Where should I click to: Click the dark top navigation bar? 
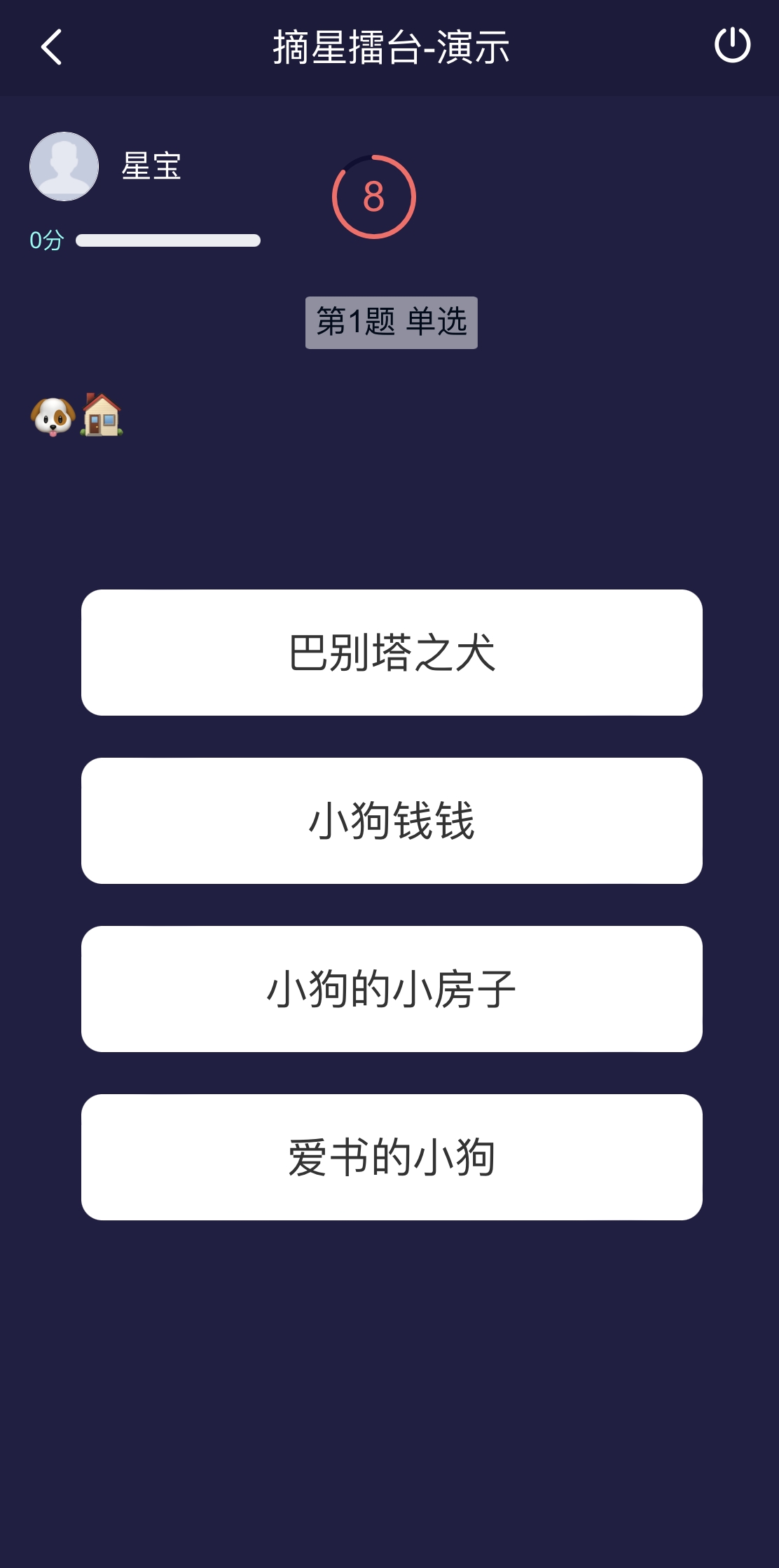(x=389, y=46)
